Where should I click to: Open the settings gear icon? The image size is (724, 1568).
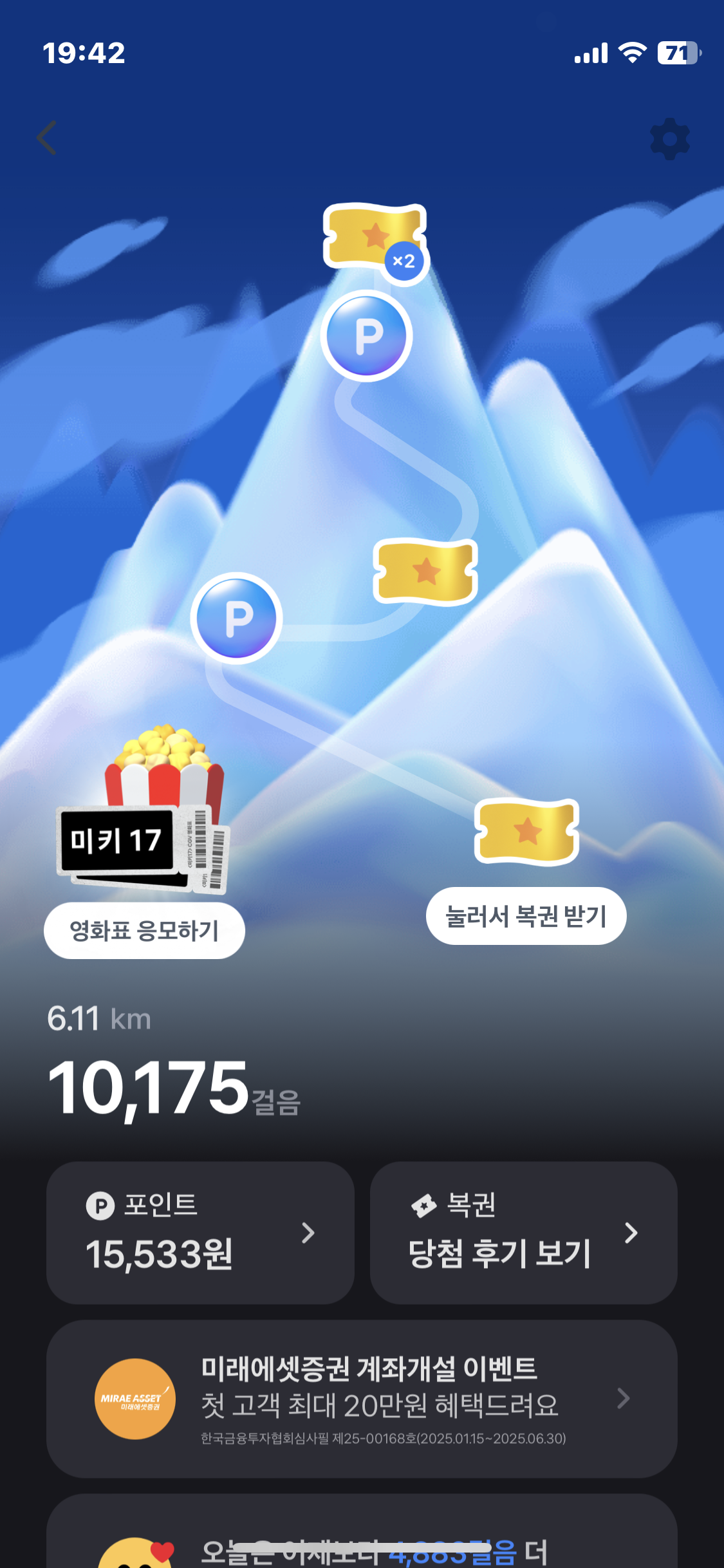[669, 138]
